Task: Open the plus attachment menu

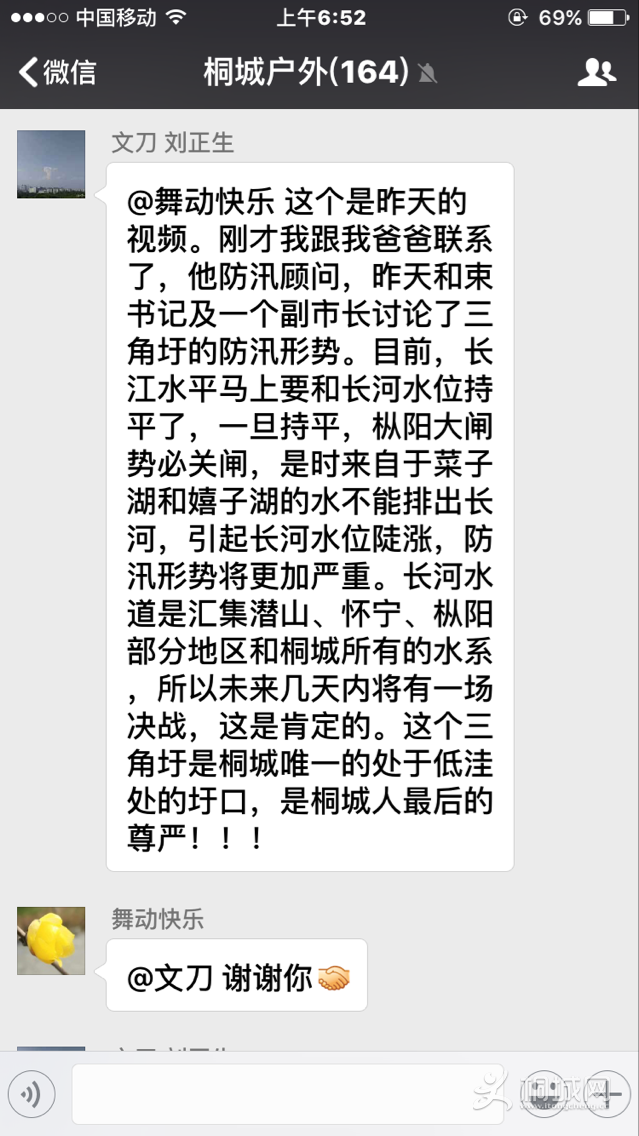Action: click(x=608, y=1094)
